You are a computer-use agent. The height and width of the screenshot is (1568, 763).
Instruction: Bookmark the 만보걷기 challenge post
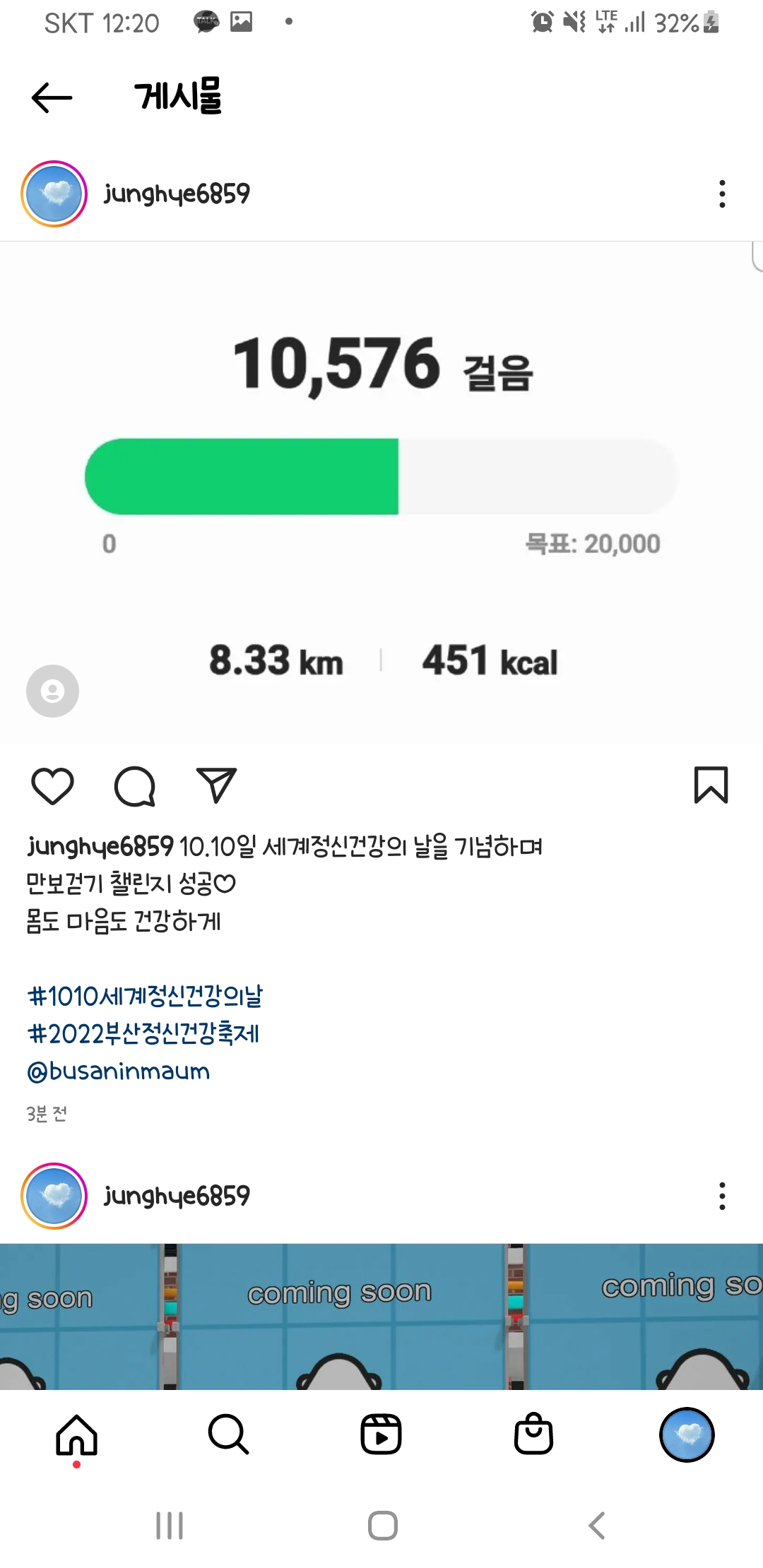pyautogui.click(x=711, y=785)
